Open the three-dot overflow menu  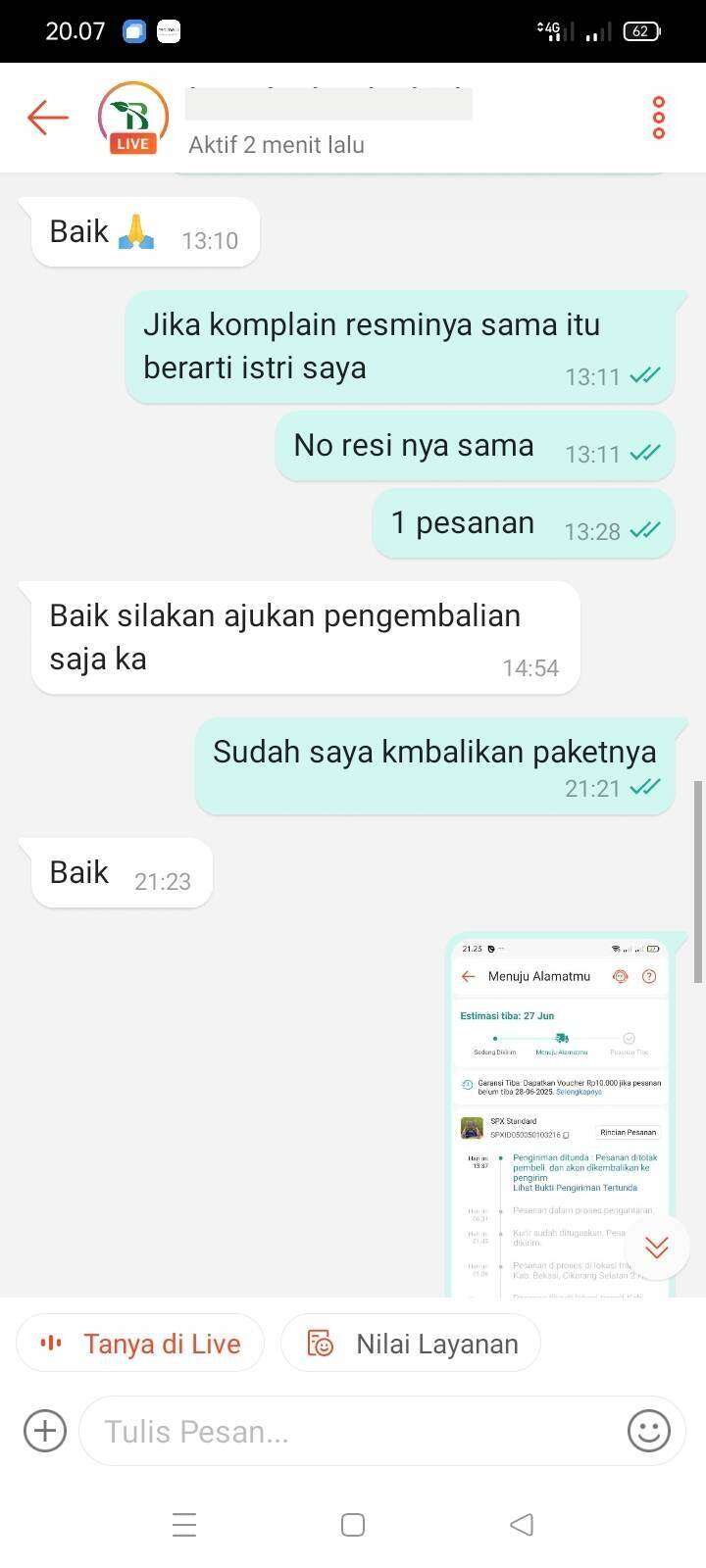(x=659, y=118)
